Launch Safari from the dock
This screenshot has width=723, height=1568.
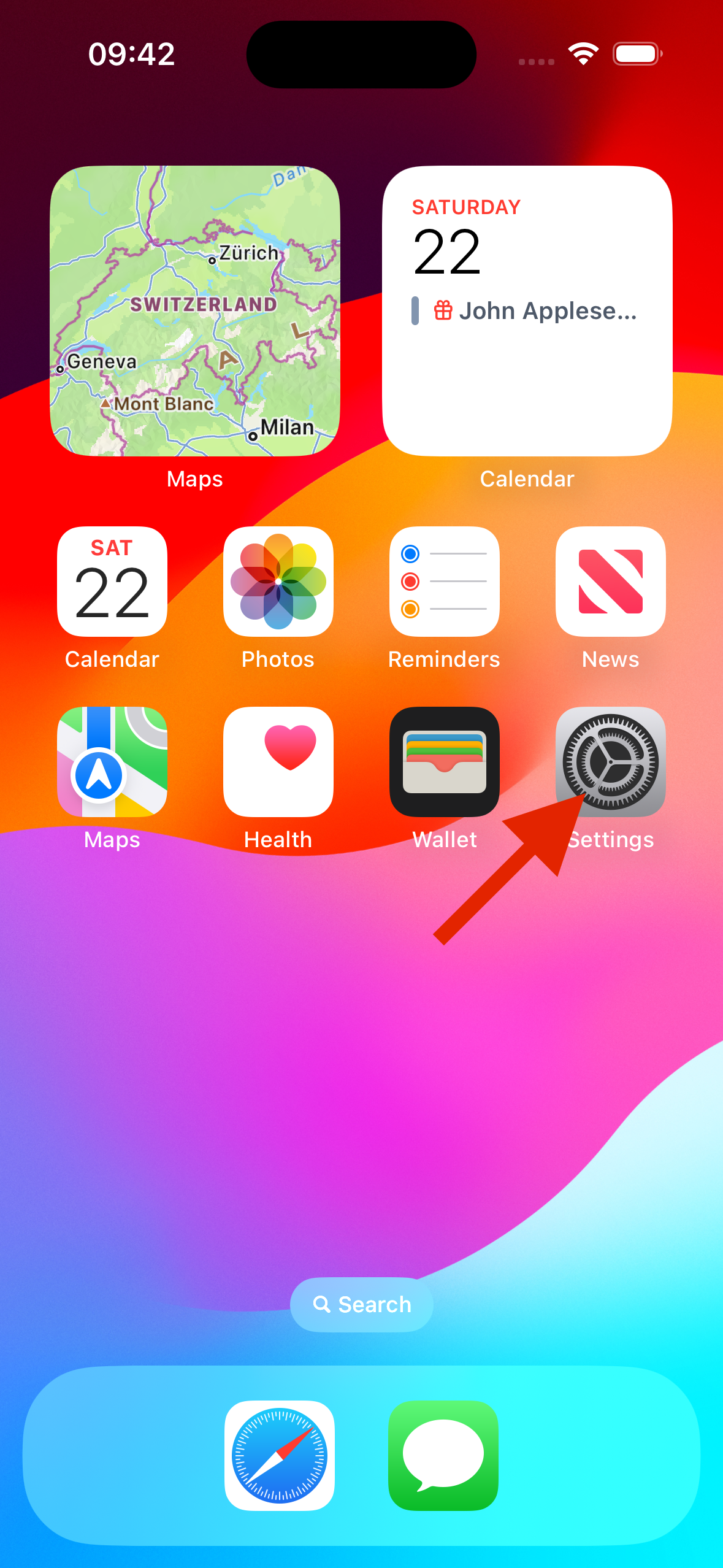point(279,1455)
